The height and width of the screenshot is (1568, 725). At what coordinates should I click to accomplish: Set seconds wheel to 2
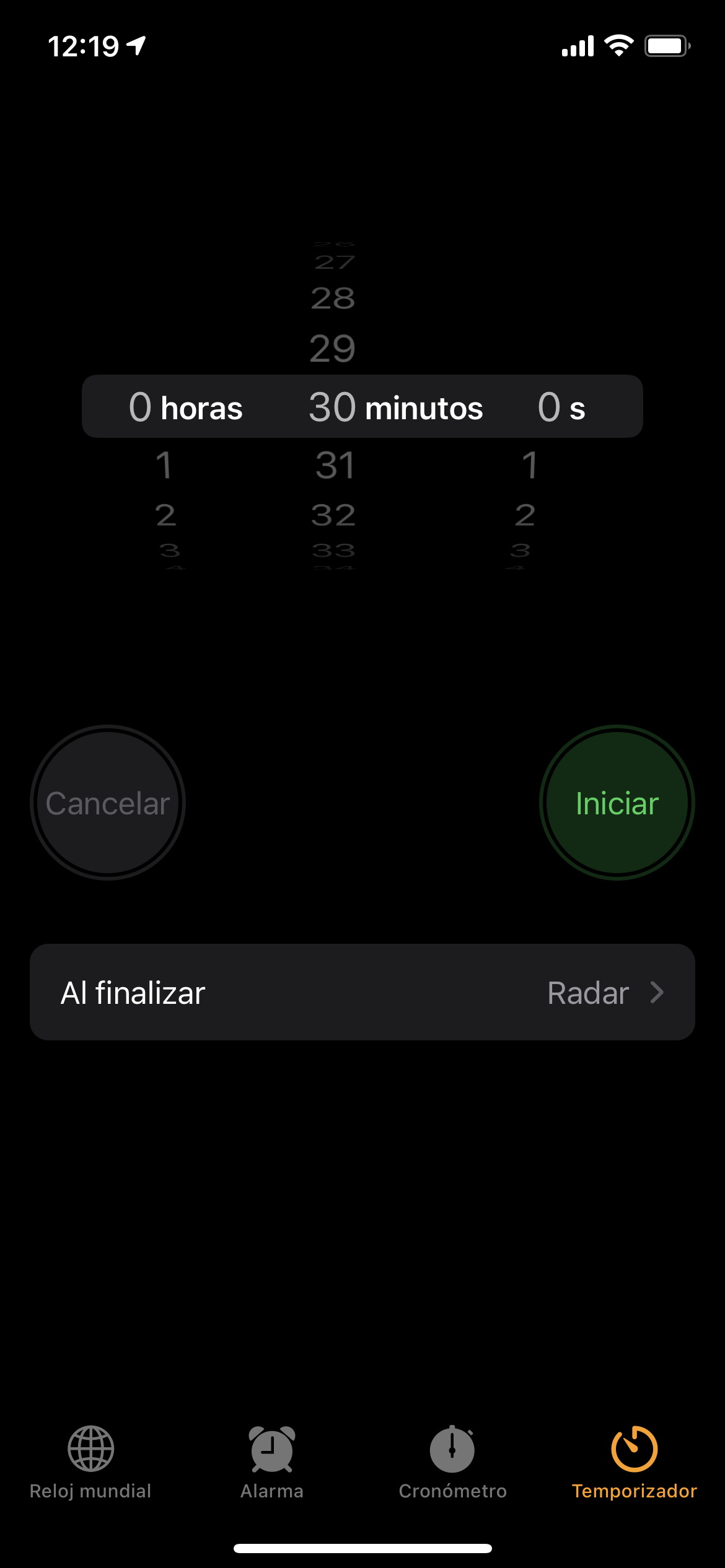tap(525, 515)
